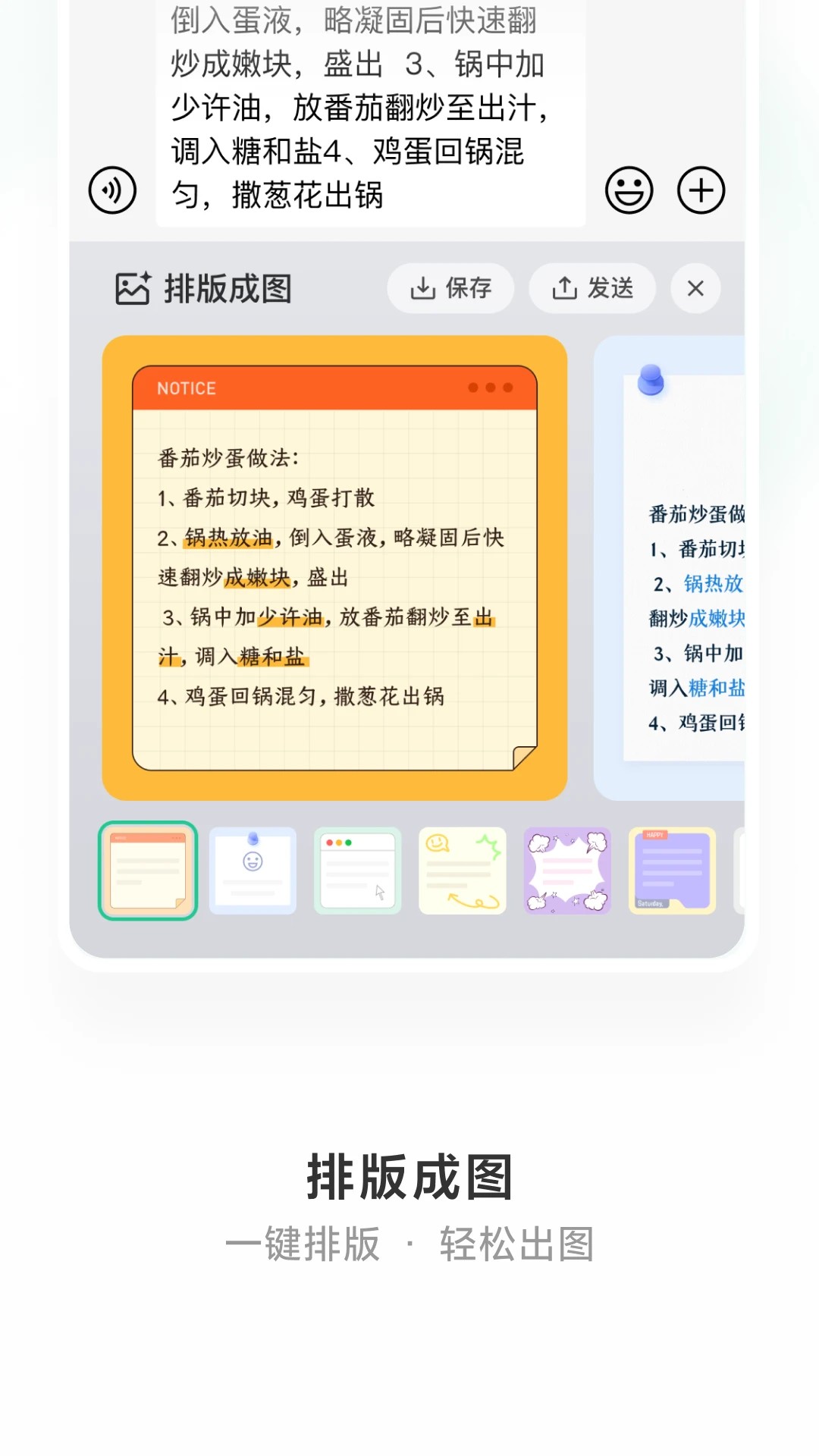Screen dimensions: 819x1456
Task: Tap the plus icon to add more options
Action: 701,190
